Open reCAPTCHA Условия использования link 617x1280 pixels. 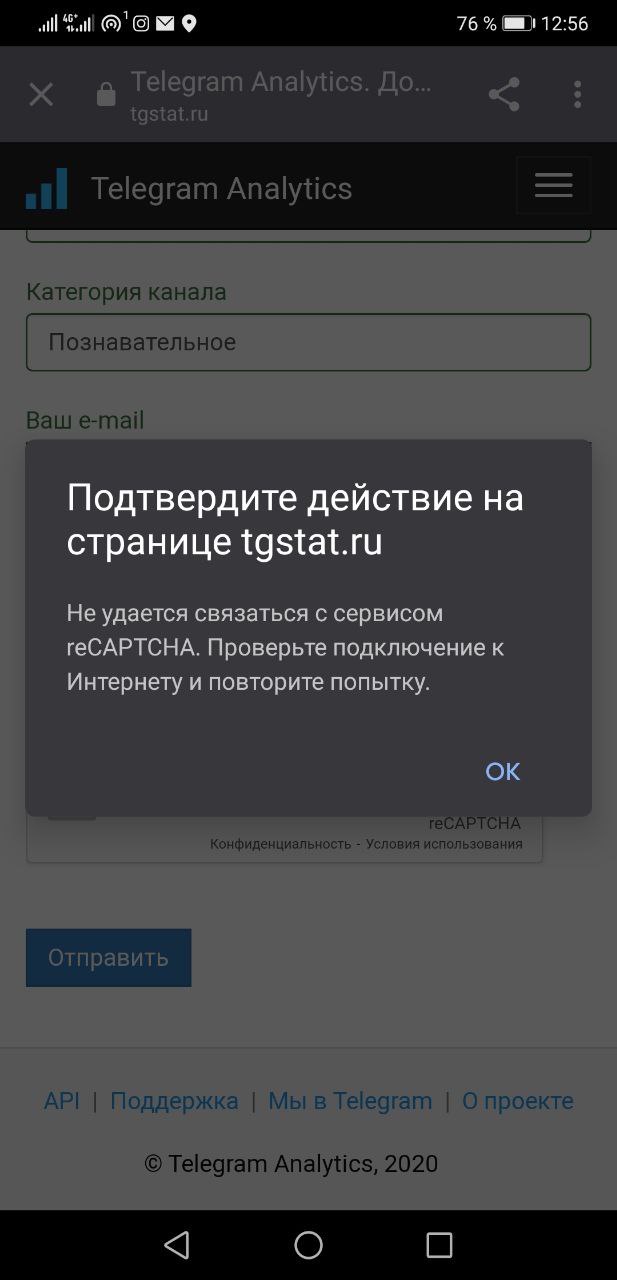click(x=444, y=844)
